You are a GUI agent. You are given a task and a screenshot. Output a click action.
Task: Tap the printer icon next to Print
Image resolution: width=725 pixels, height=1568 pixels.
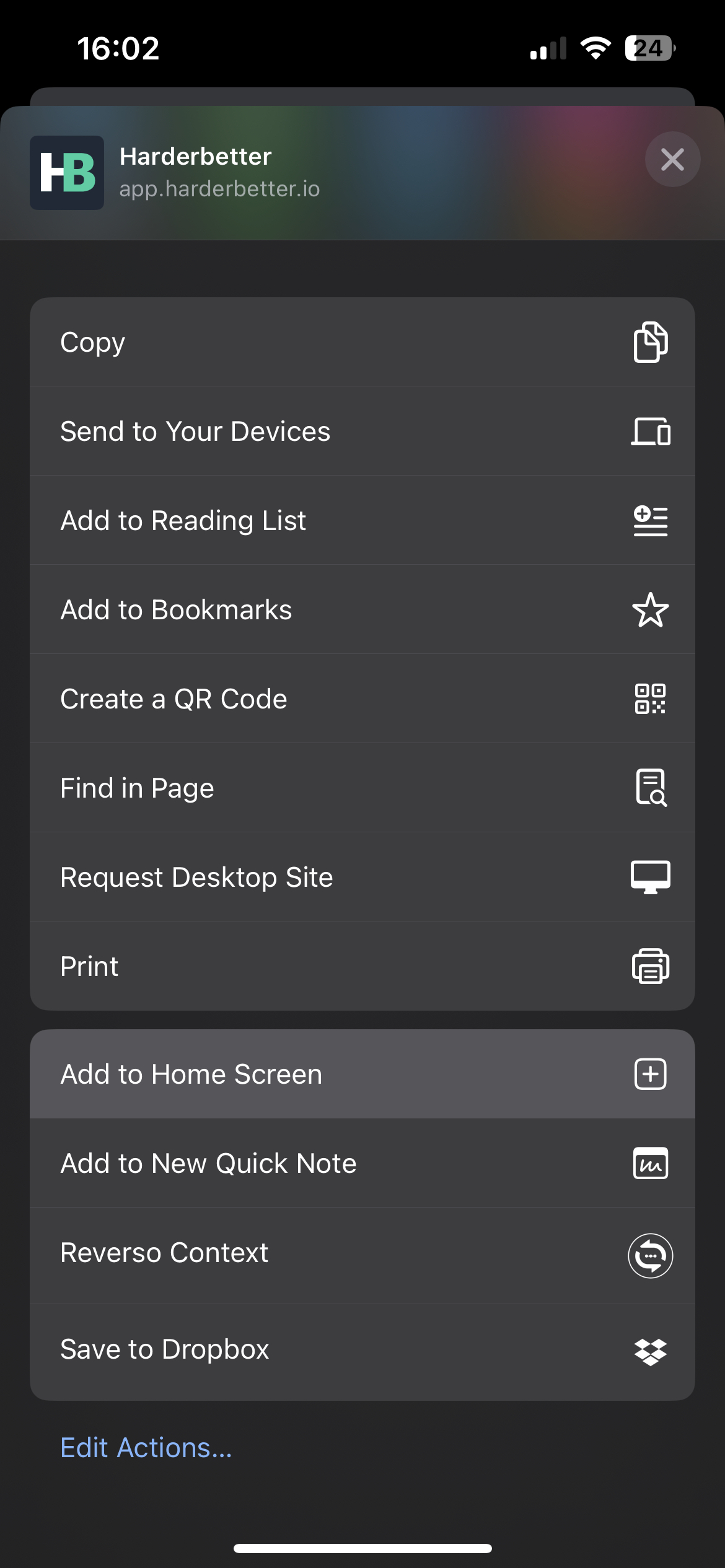click(651, 965)
